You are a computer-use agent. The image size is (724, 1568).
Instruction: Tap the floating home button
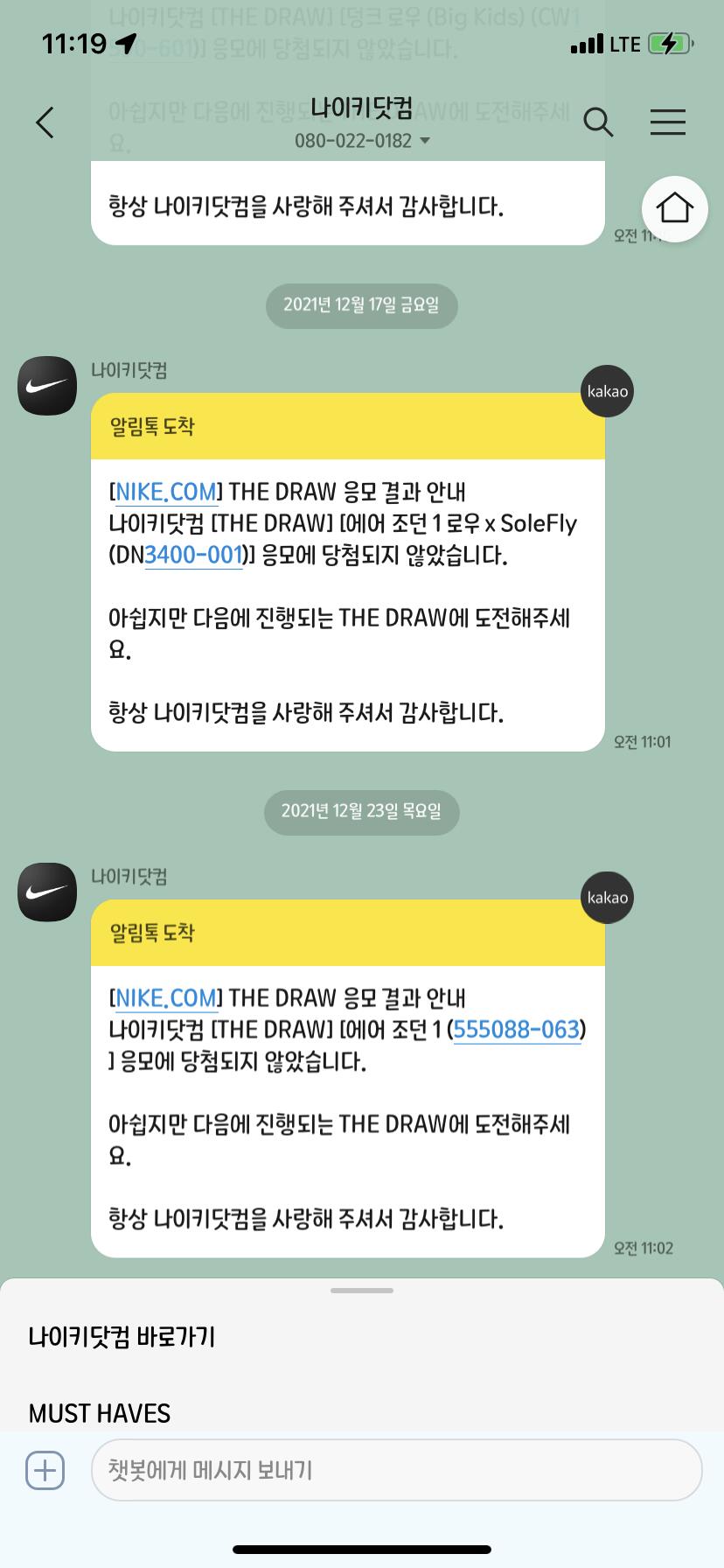point(675,208)
